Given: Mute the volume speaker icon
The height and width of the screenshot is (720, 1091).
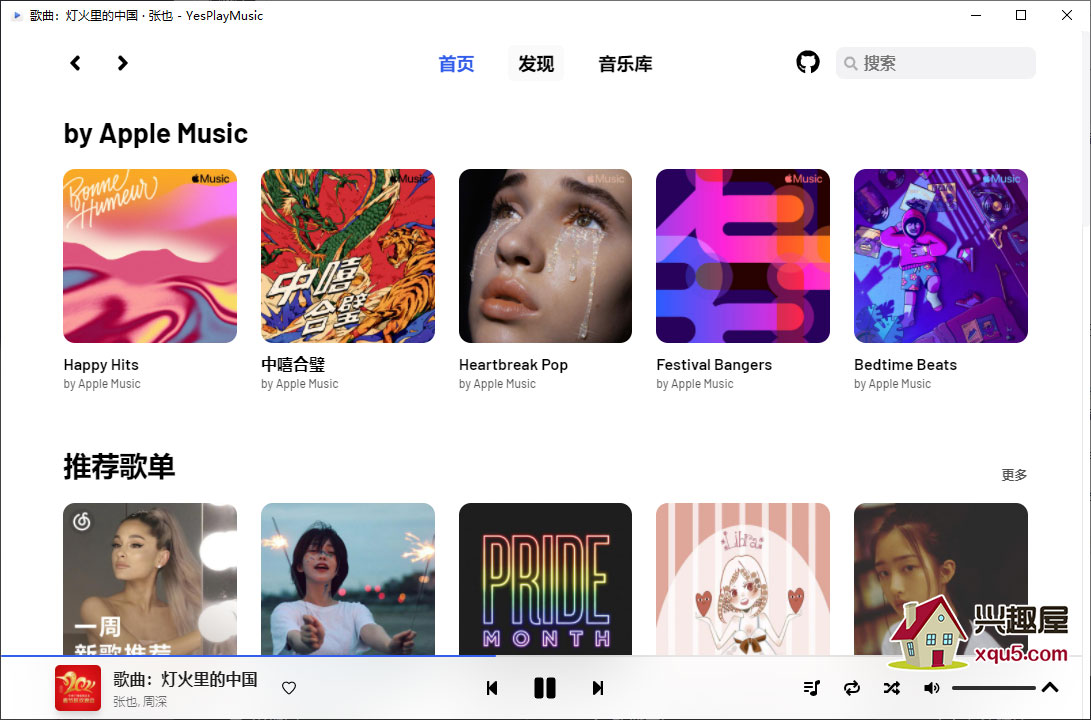Looking at the screenshot, I should [931, 688].
